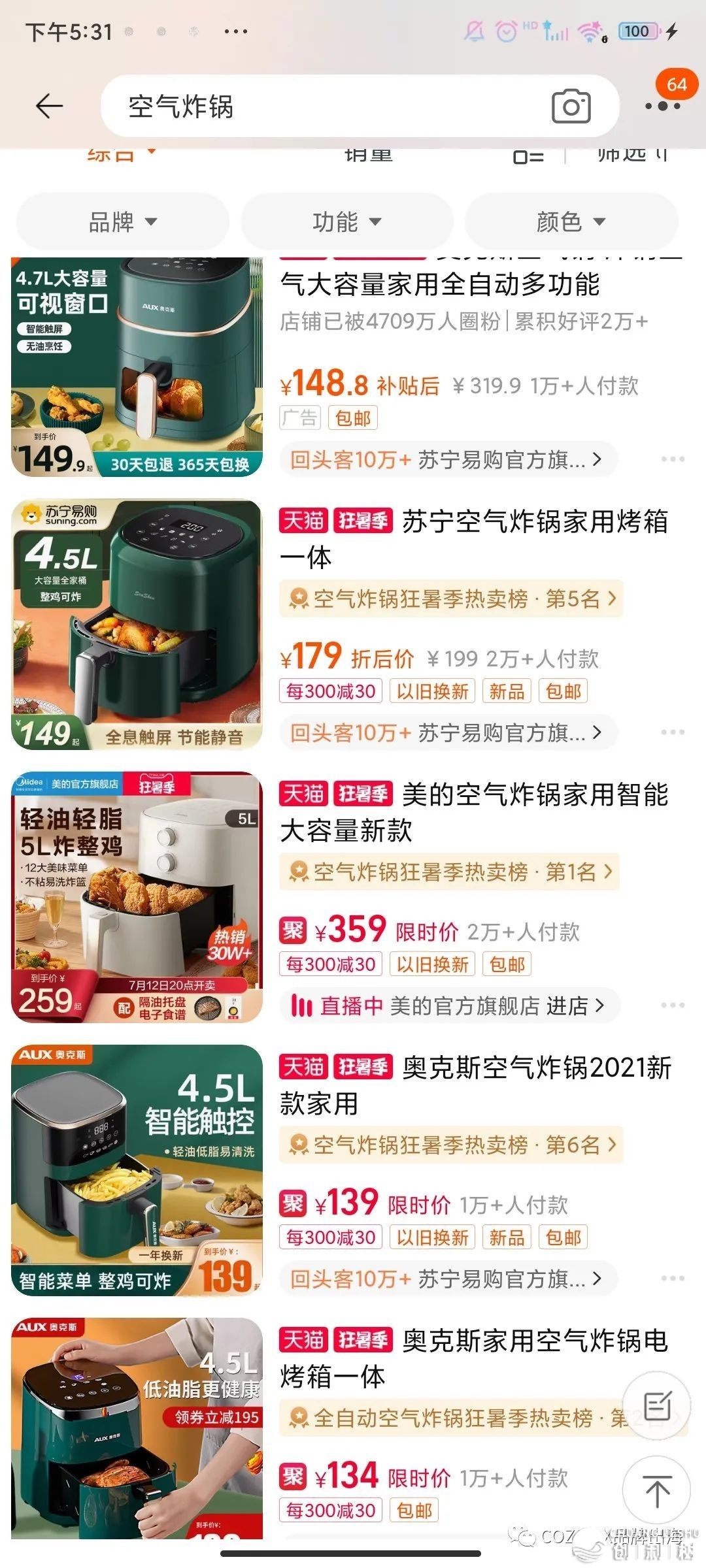Open the more options dots with badge 64
The width and height of the screenshot is (706, 1568).
click(x=663, y=105)
